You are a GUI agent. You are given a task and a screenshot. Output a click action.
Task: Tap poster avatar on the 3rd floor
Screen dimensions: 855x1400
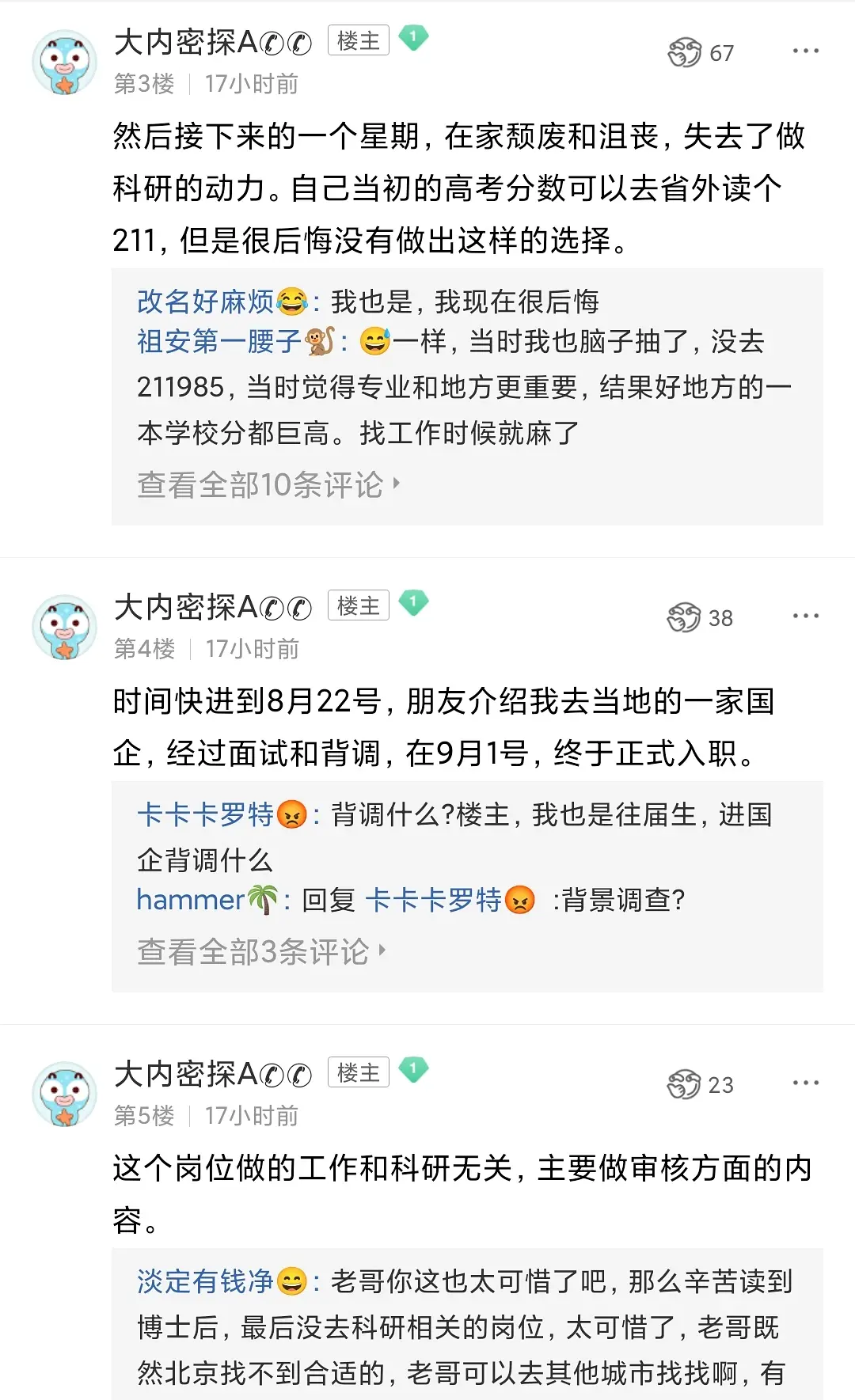[x=64, y=63]
